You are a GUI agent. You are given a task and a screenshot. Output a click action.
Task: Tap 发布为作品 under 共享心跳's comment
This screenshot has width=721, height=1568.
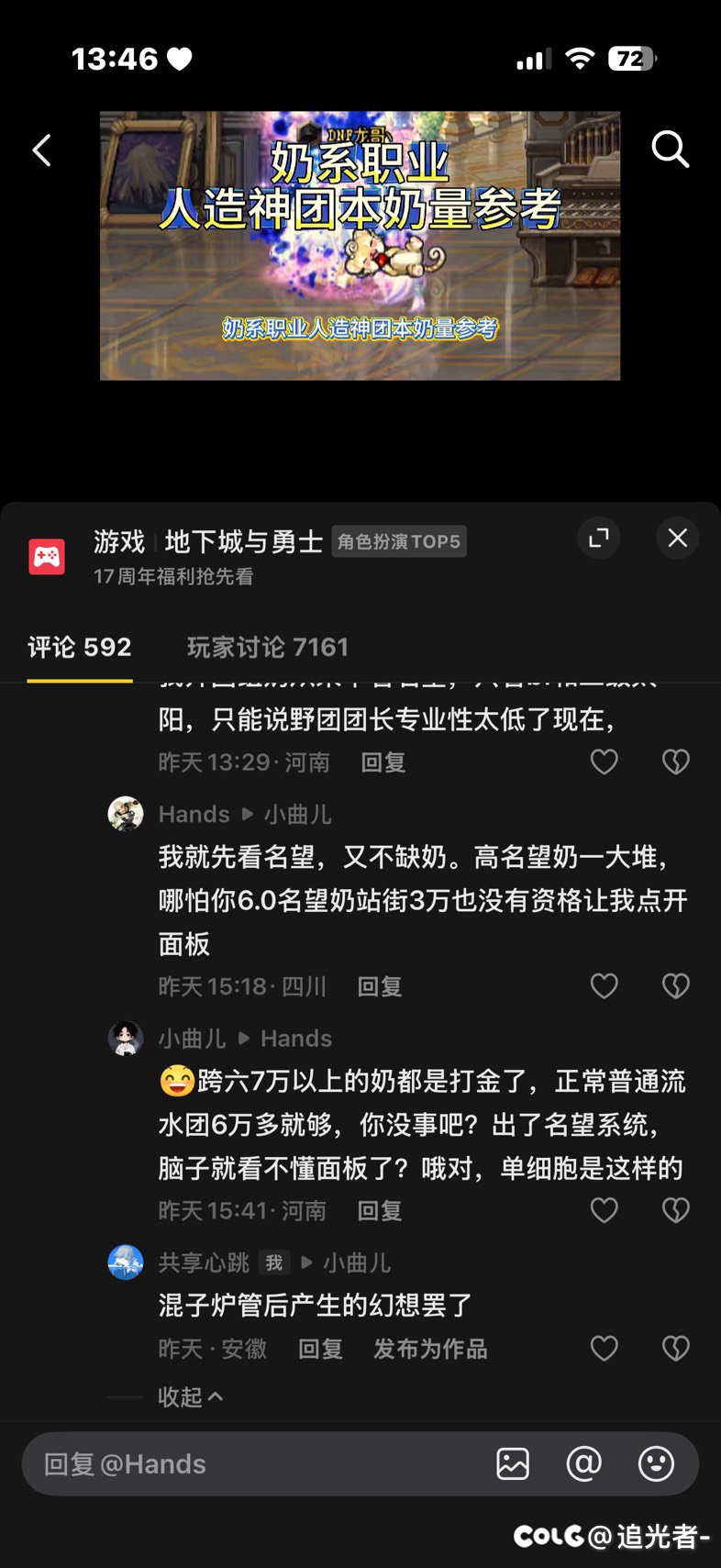click(x=430, y=1350)
